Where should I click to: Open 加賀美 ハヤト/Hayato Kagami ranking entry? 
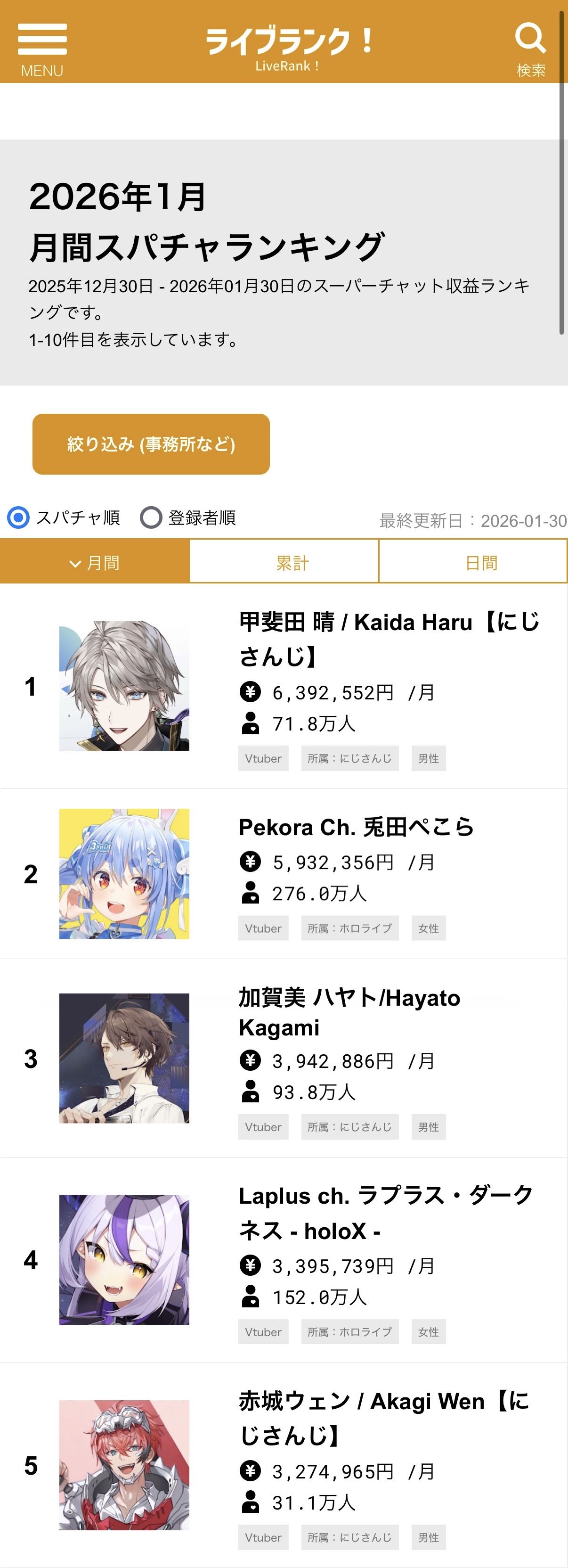[x=349, y=1012]
